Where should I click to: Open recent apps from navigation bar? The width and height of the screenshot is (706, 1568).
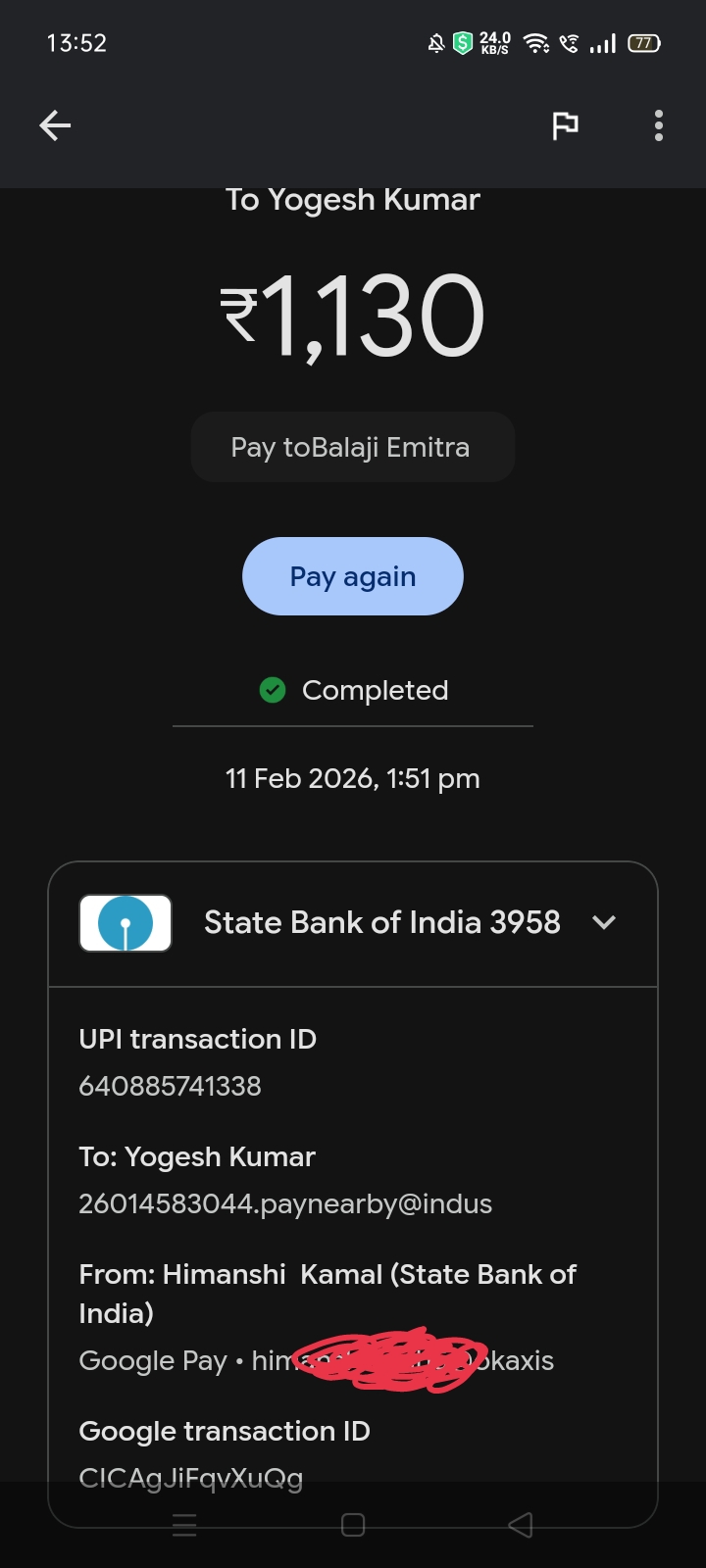[x=184, y=1525]
